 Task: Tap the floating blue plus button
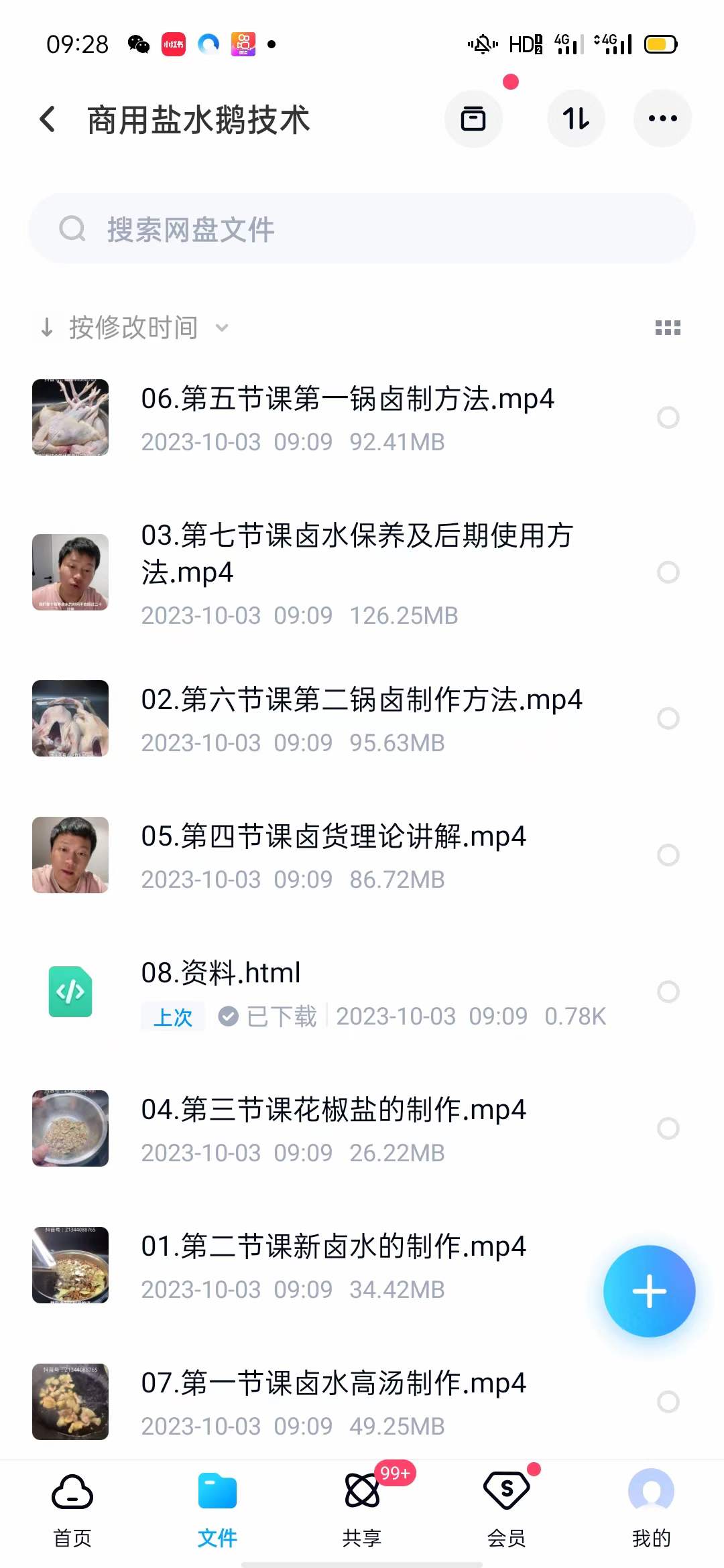coord(648,1292)
